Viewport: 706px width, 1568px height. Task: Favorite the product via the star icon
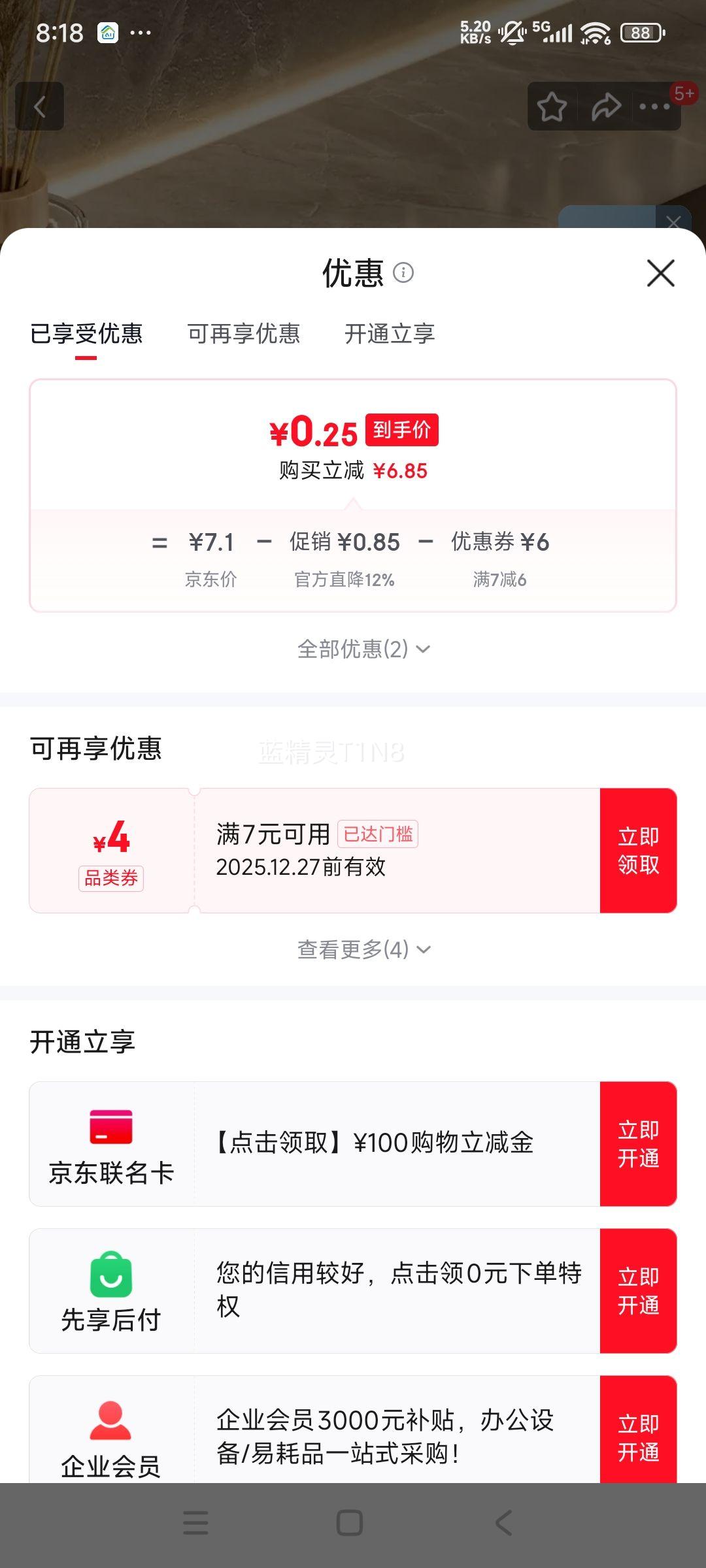click(552, 106)
